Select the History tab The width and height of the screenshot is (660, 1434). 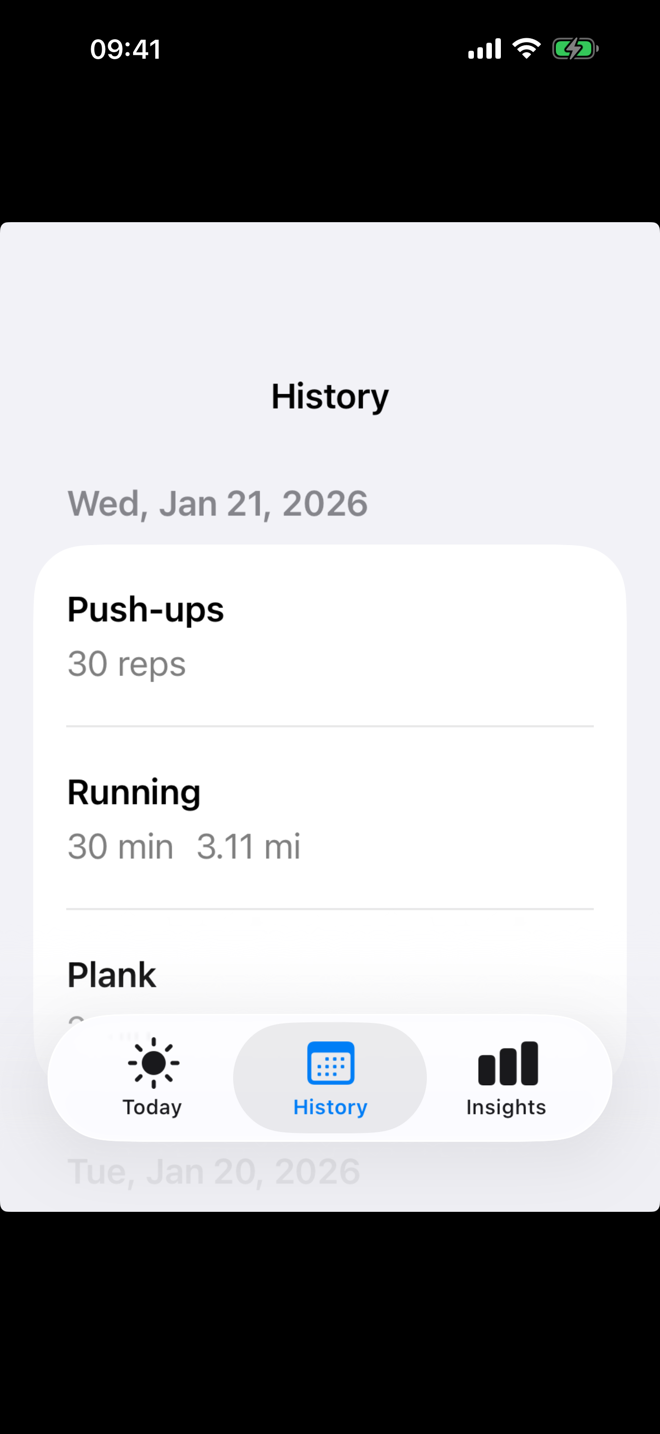pos(330,1078)
